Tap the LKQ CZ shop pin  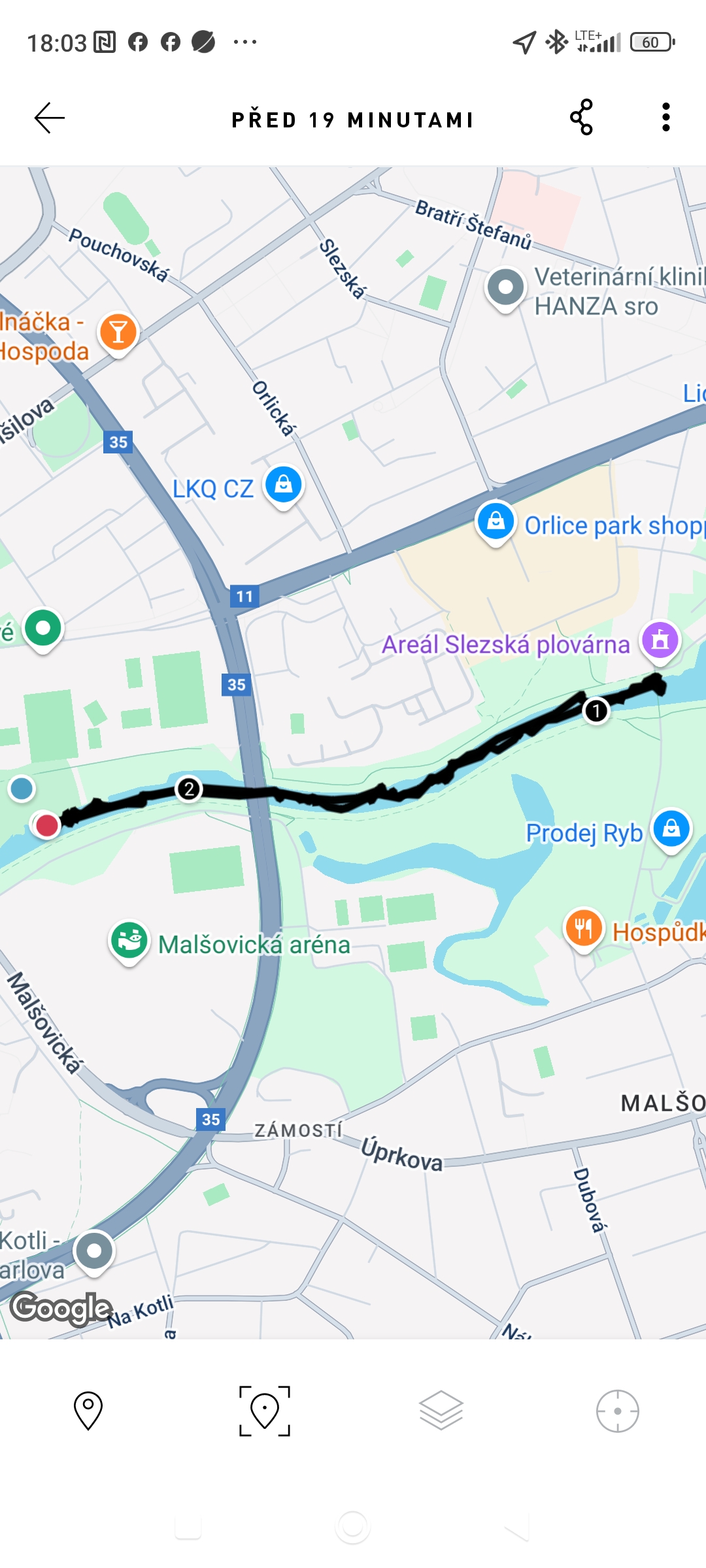pos(283,485)
